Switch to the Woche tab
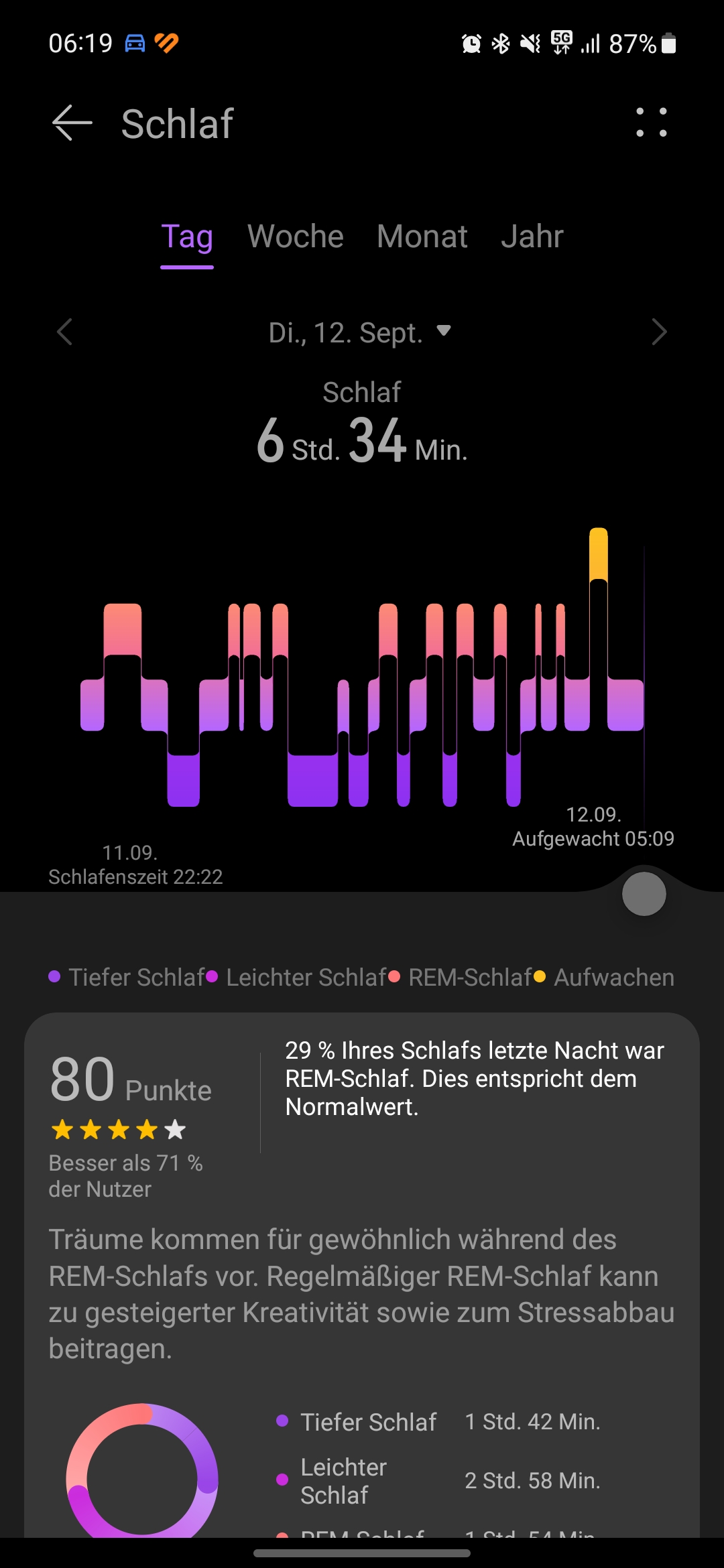 point(296,237)
